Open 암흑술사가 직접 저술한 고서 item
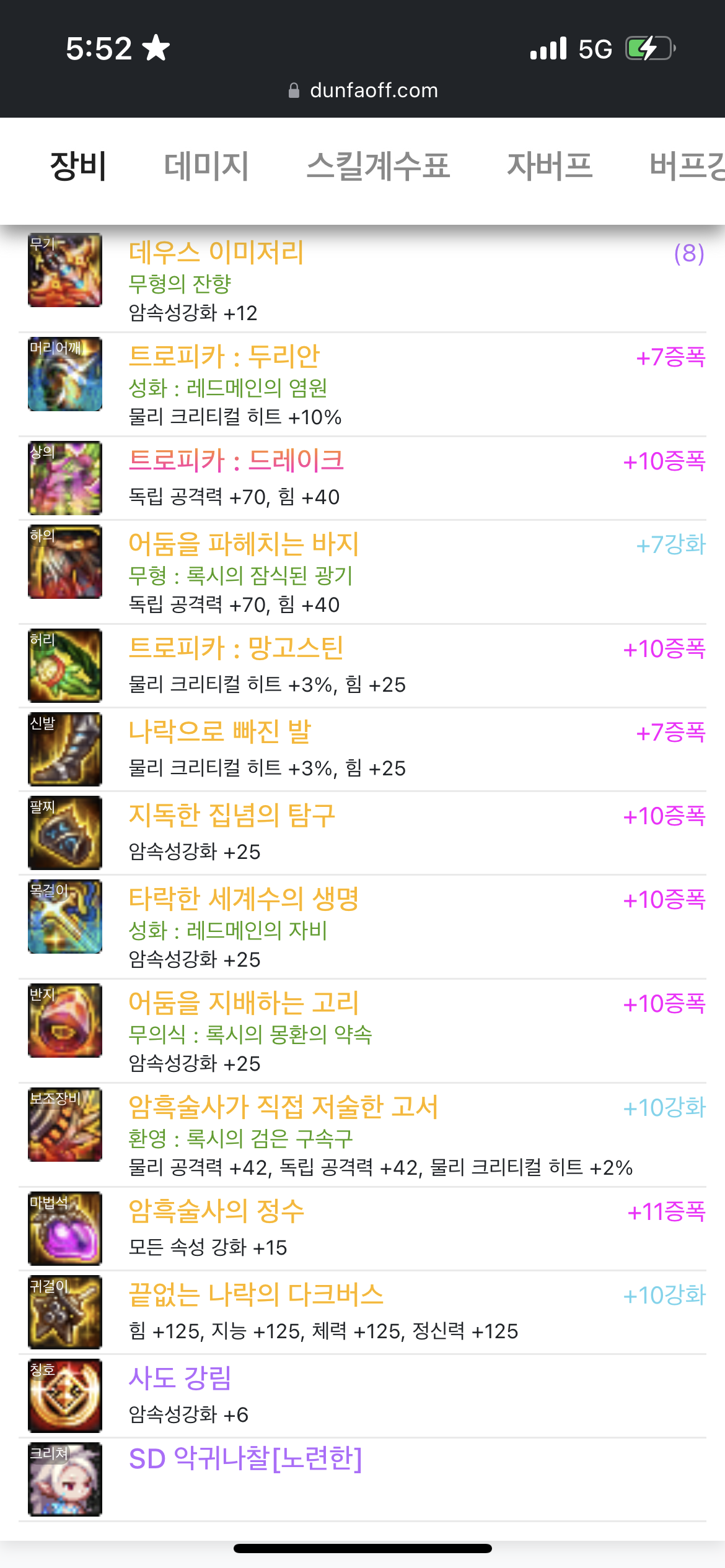This screenshot has width=725, height=1568. click(x=362, y=1135)
